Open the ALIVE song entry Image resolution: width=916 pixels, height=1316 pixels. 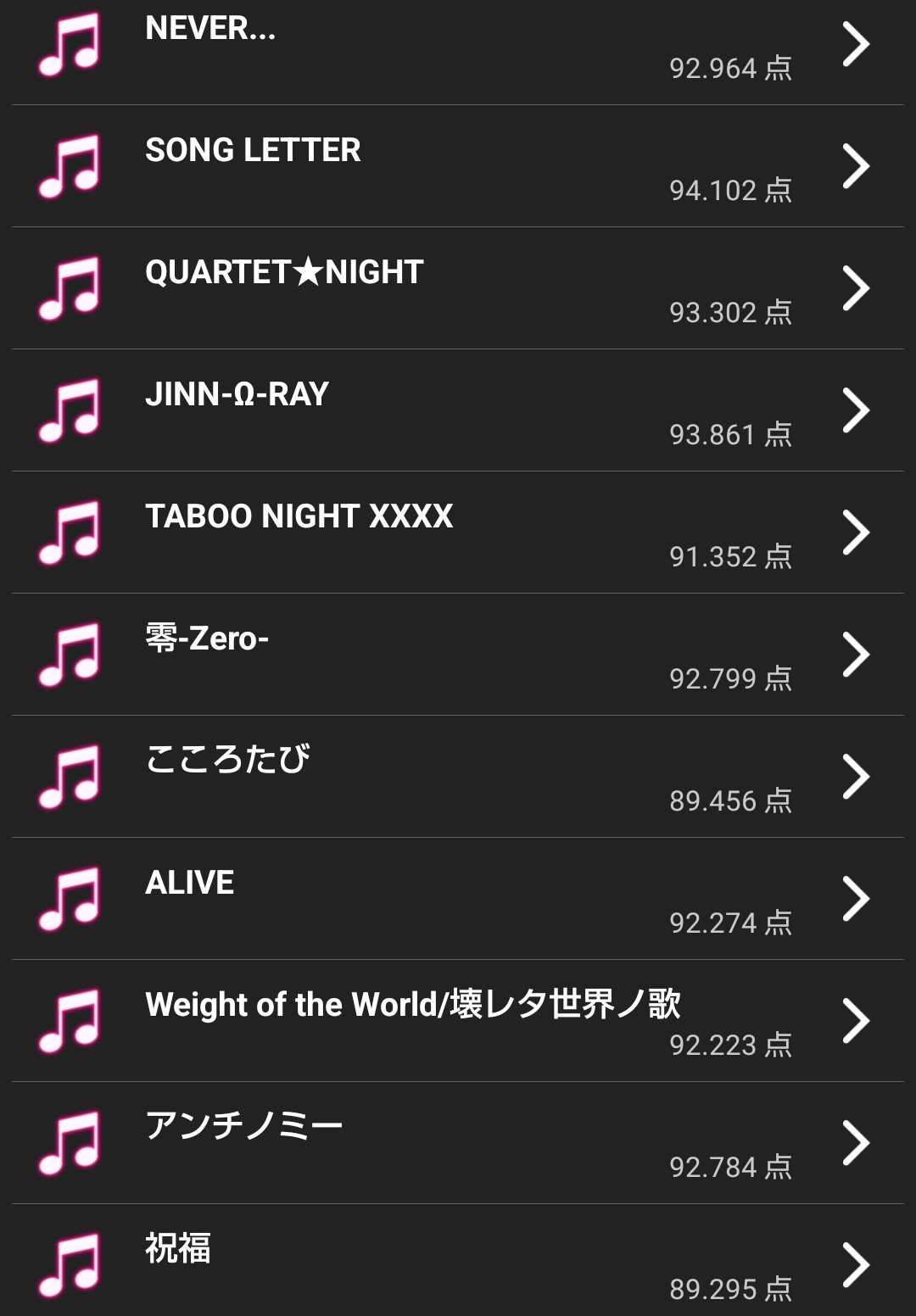[x=458, y=899]
